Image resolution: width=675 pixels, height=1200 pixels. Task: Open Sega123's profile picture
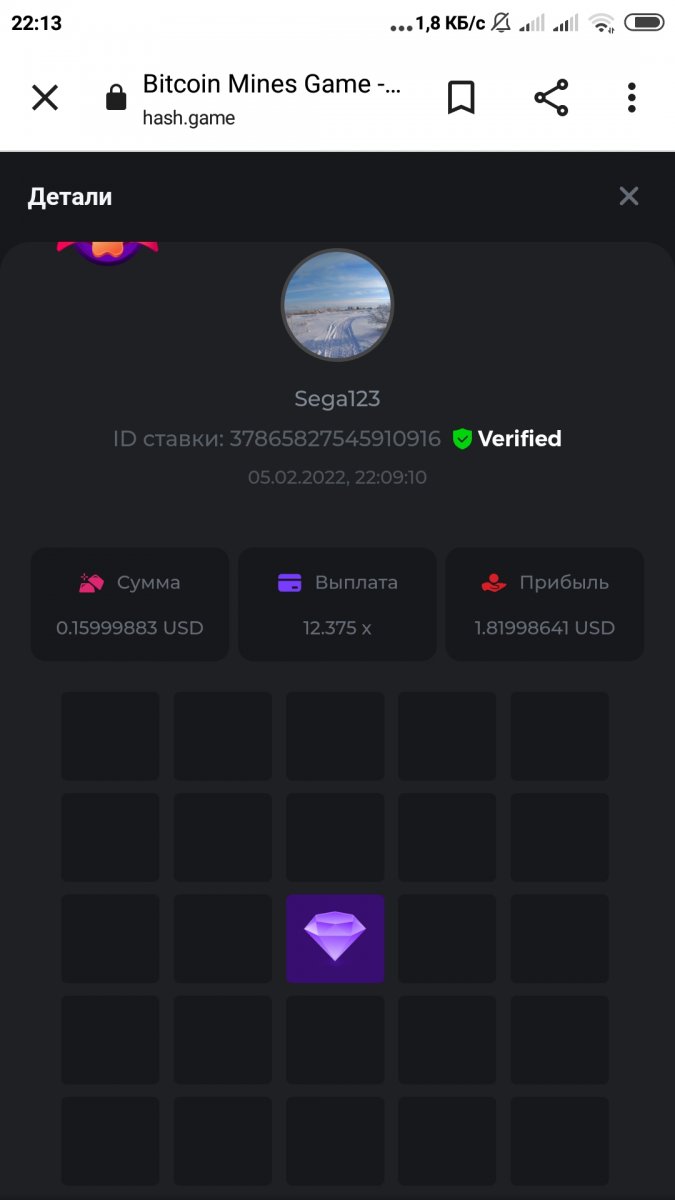tap(337, 305)
